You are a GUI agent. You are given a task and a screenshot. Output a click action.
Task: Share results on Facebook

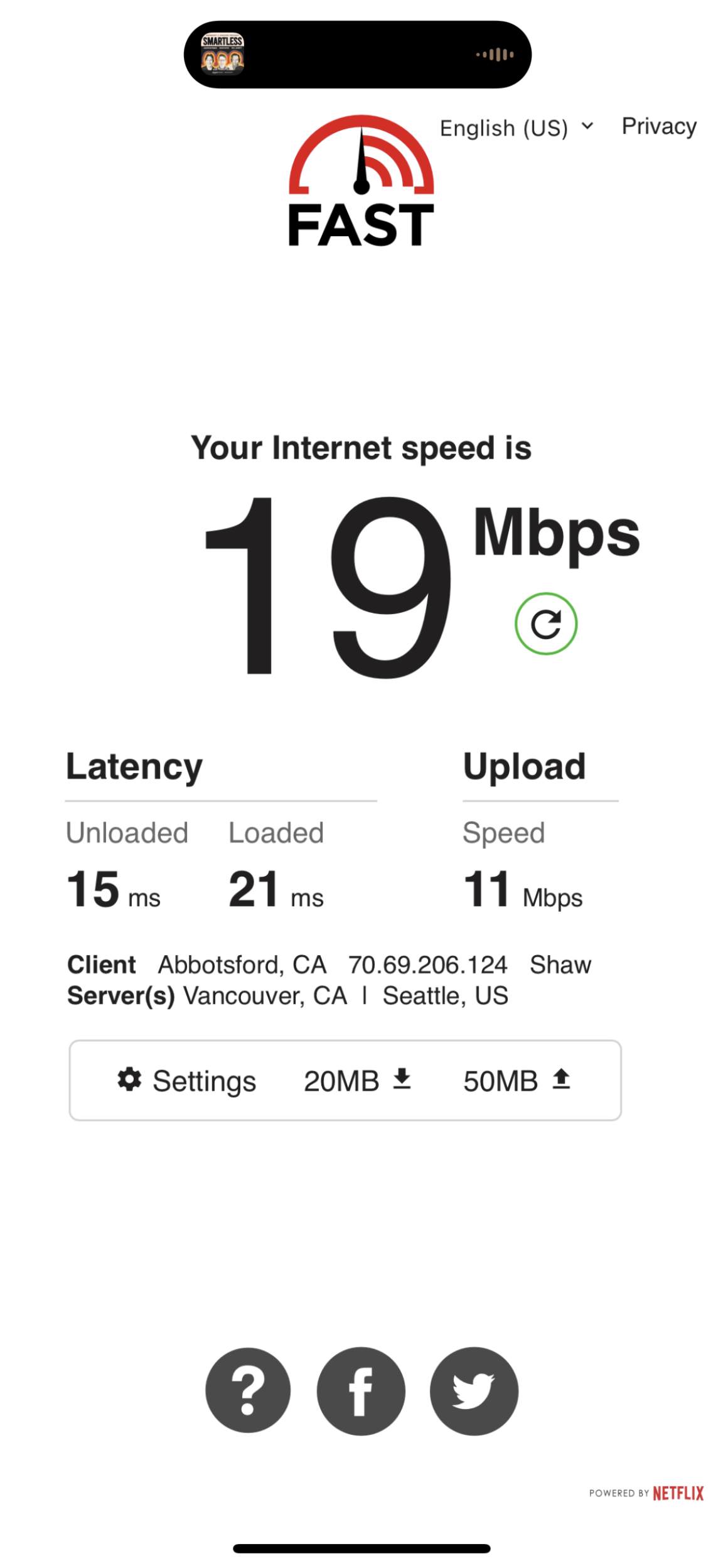point(361,1390)
